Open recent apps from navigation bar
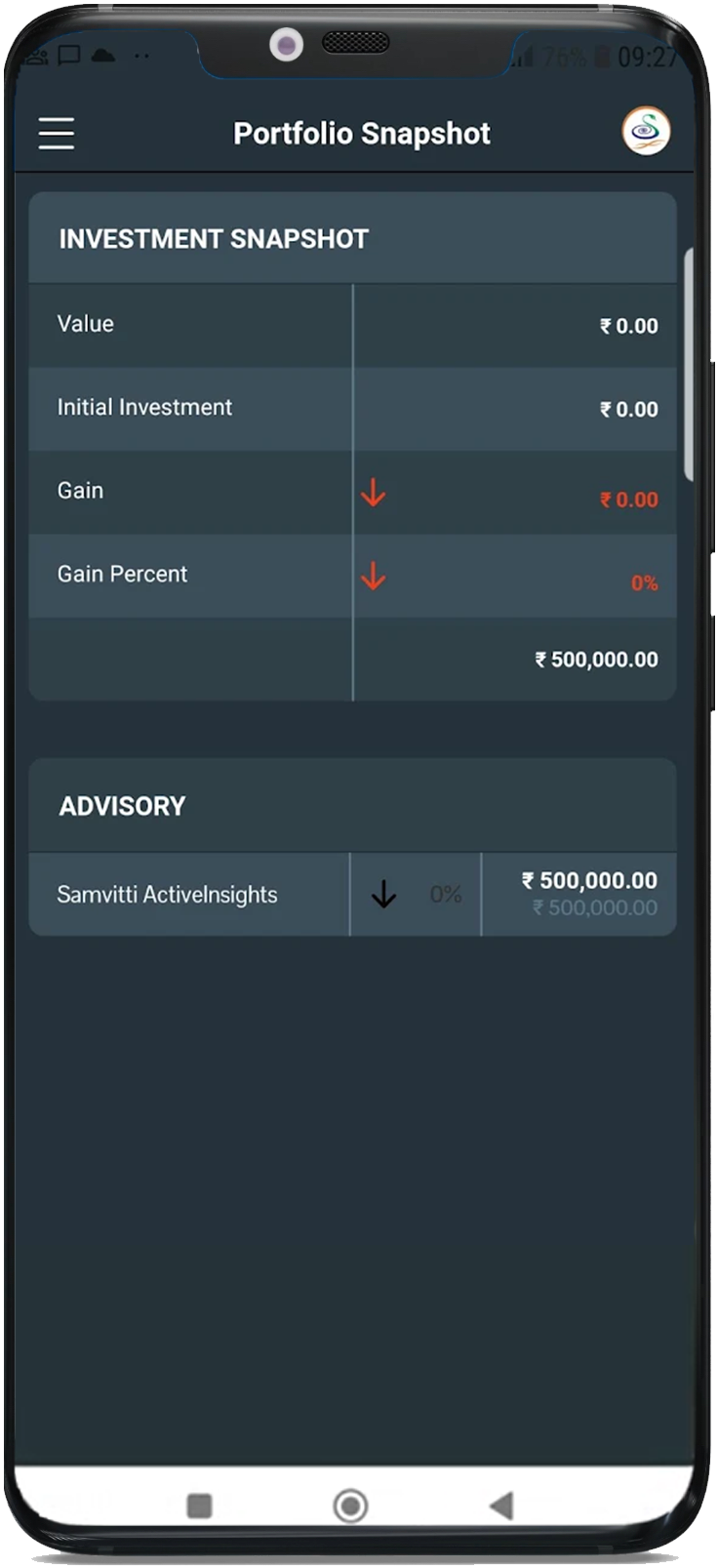The width and height of the screenshot is (718, 1568). point(199,1506)
